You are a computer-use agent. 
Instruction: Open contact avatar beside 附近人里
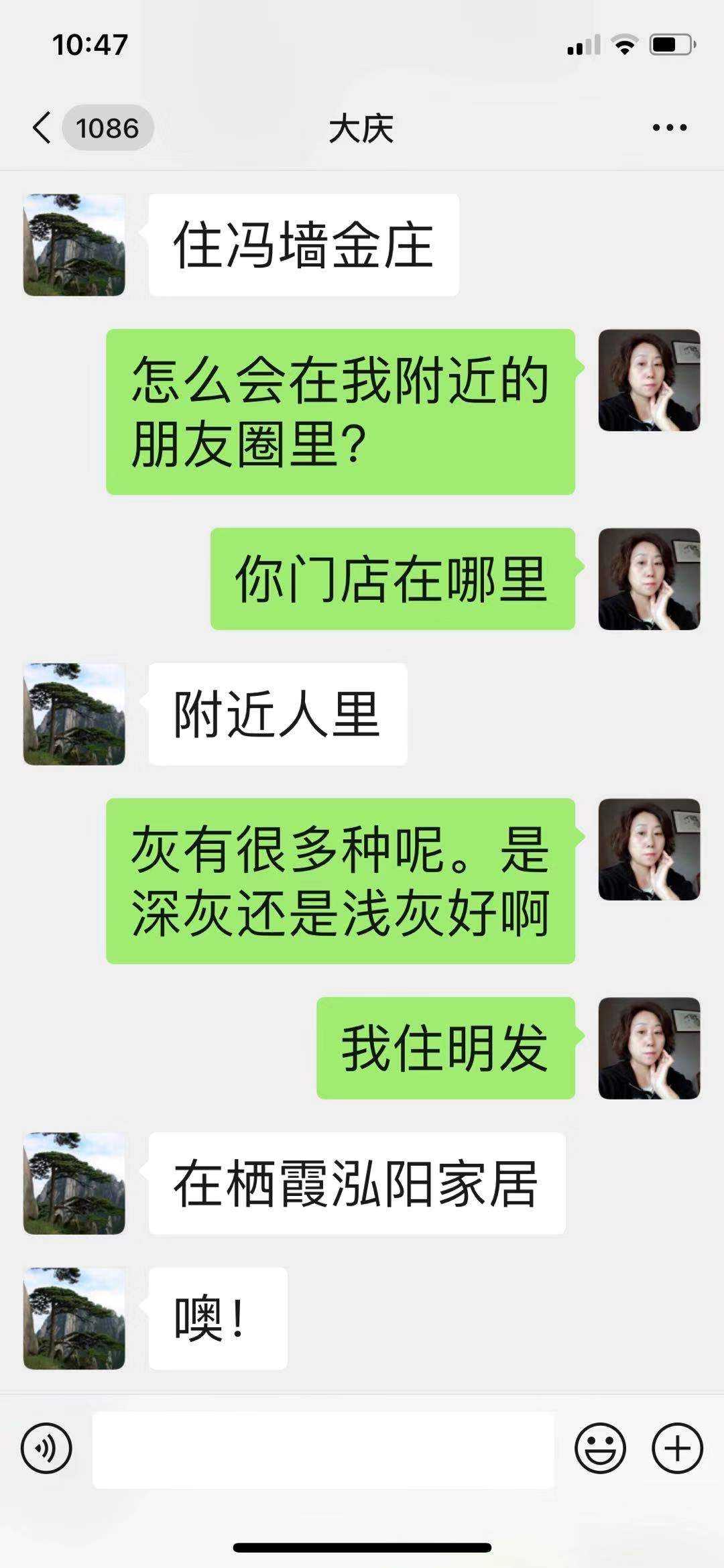tap(74, 714)
